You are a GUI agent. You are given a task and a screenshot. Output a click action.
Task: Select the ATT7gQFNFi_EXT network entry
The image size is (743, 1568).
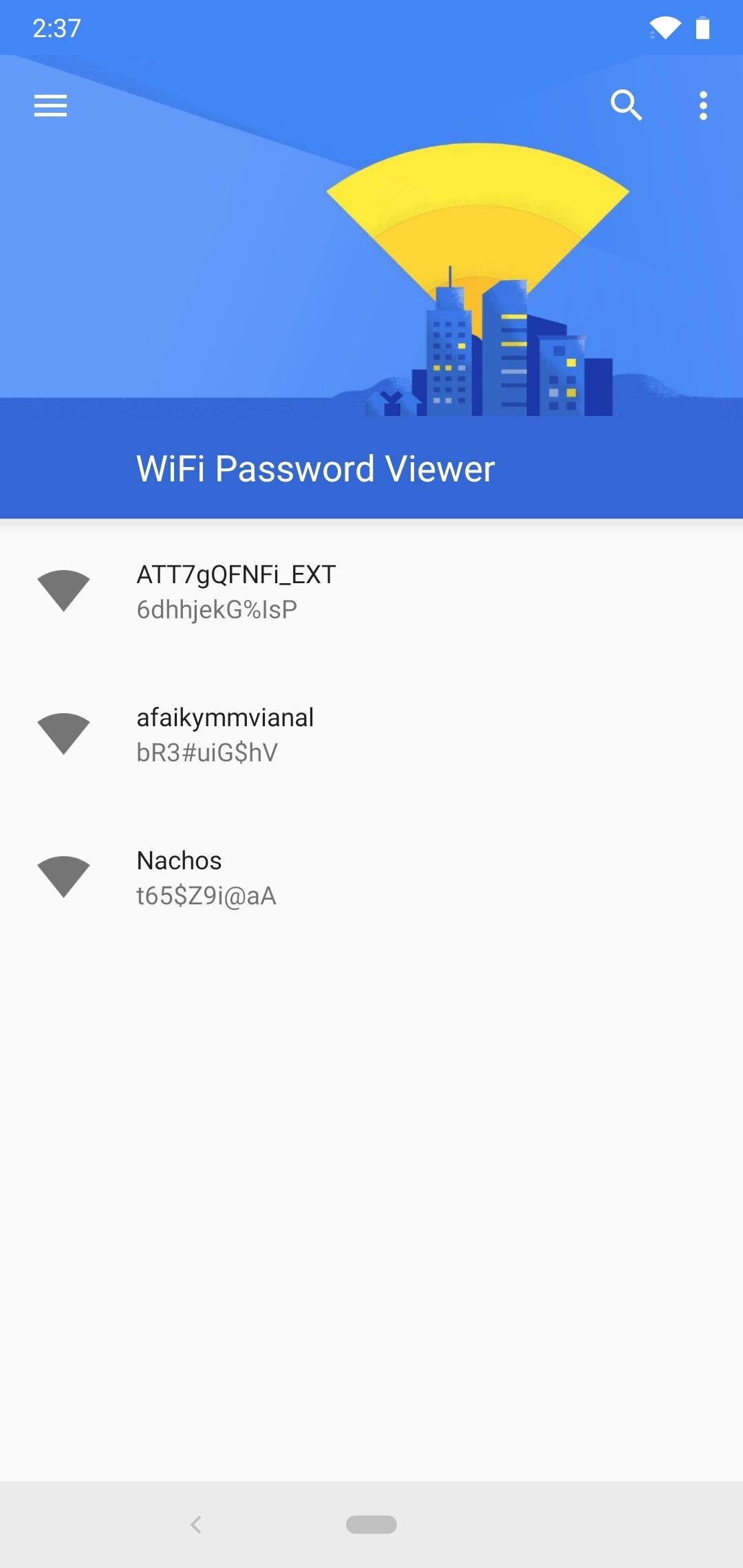point(371,591)
